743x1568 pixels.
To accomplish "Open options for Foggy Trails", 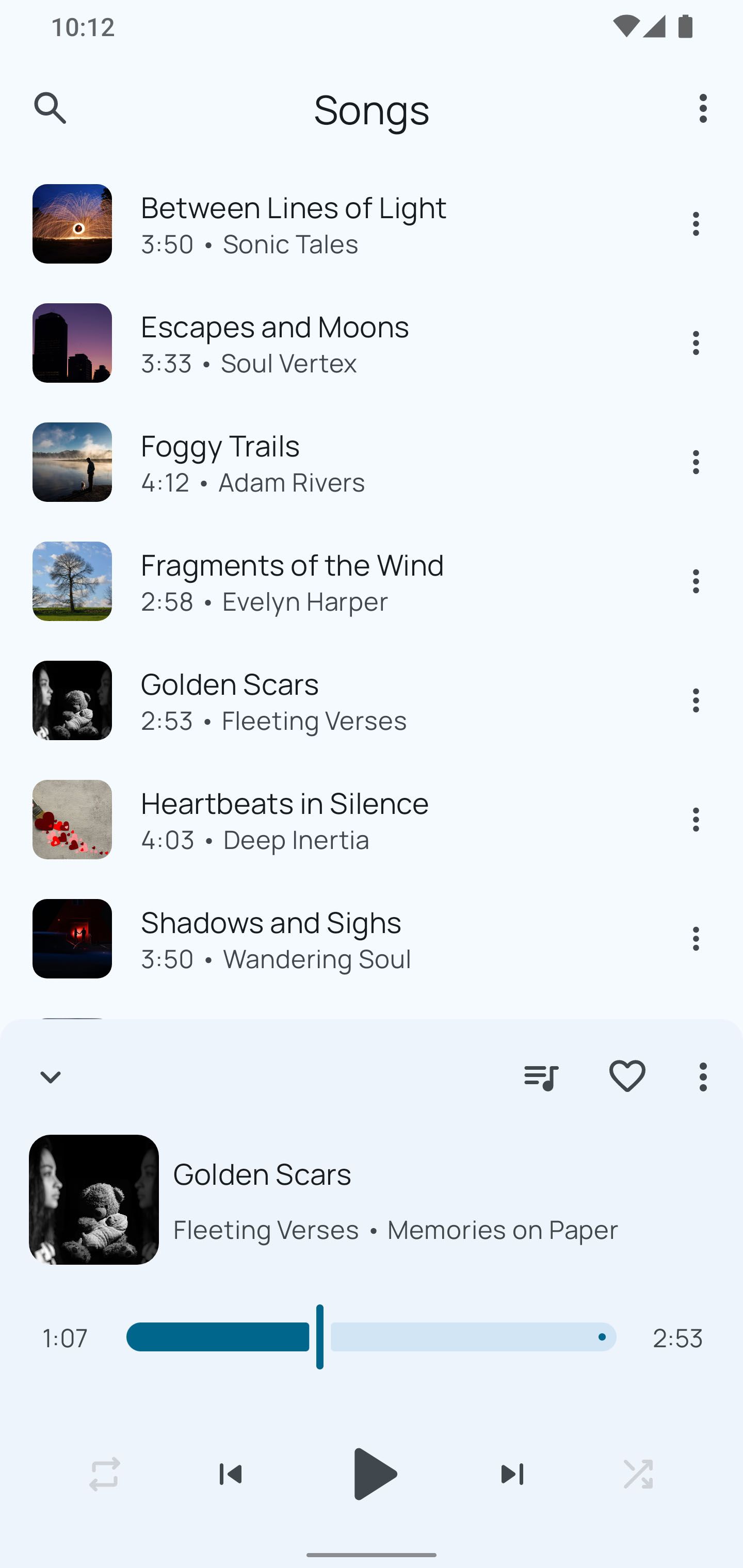I will 696,463.
